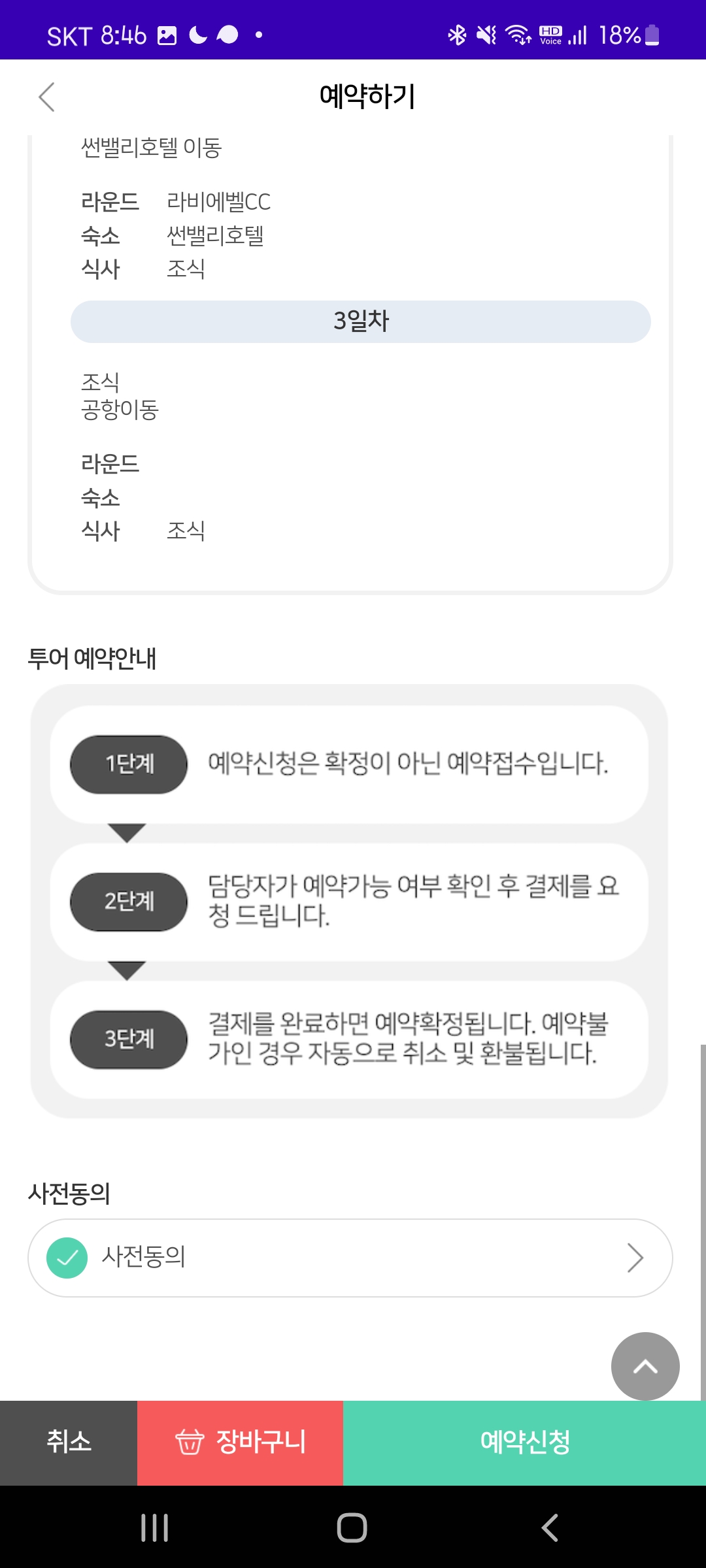This screenshot has height=1568, width=706.
Task: Toggle the 사전동의 checkmark
Action: click(x=67, y=1258)
